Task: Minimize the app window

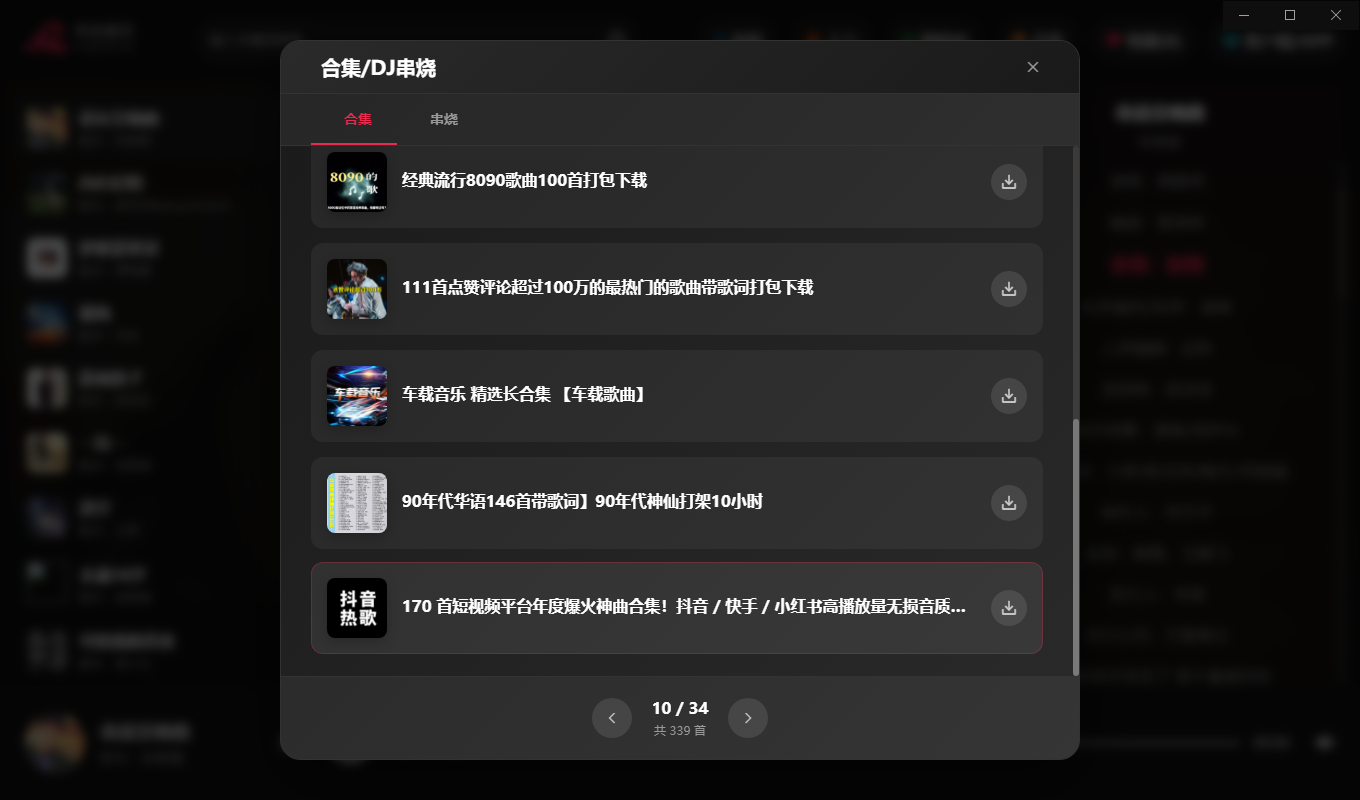Action: click(1245, 15)
